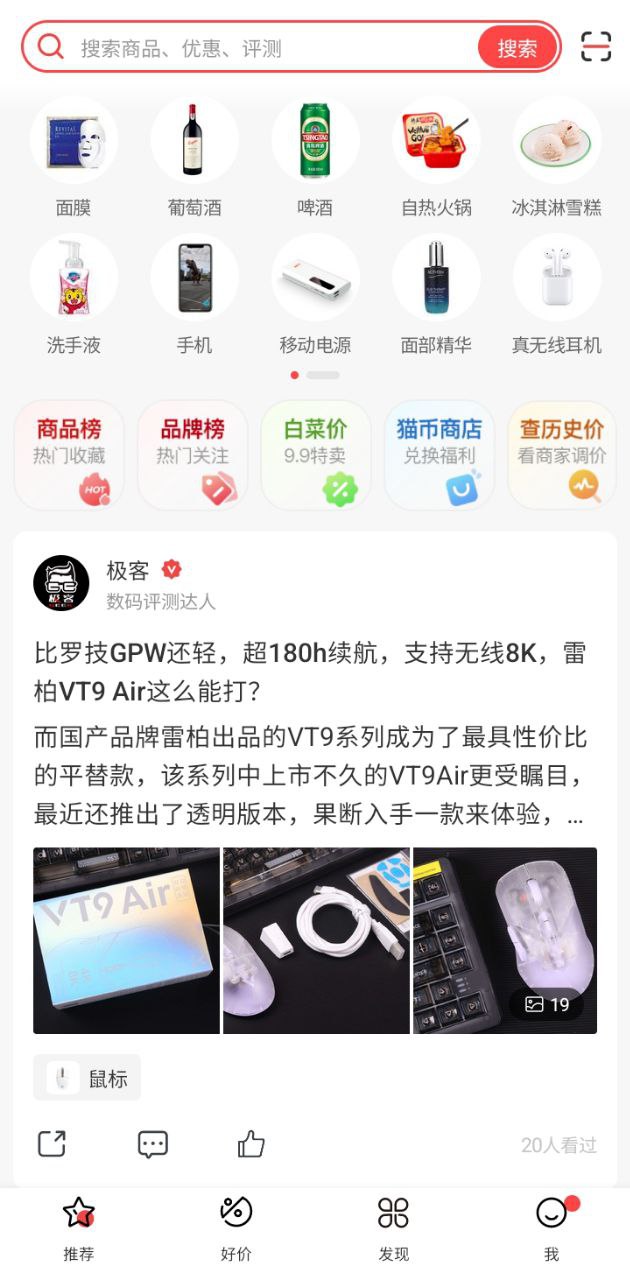Open the 商品榜 hot favorites card
Screen dimensions: 630x1280
tap(69, 455)
